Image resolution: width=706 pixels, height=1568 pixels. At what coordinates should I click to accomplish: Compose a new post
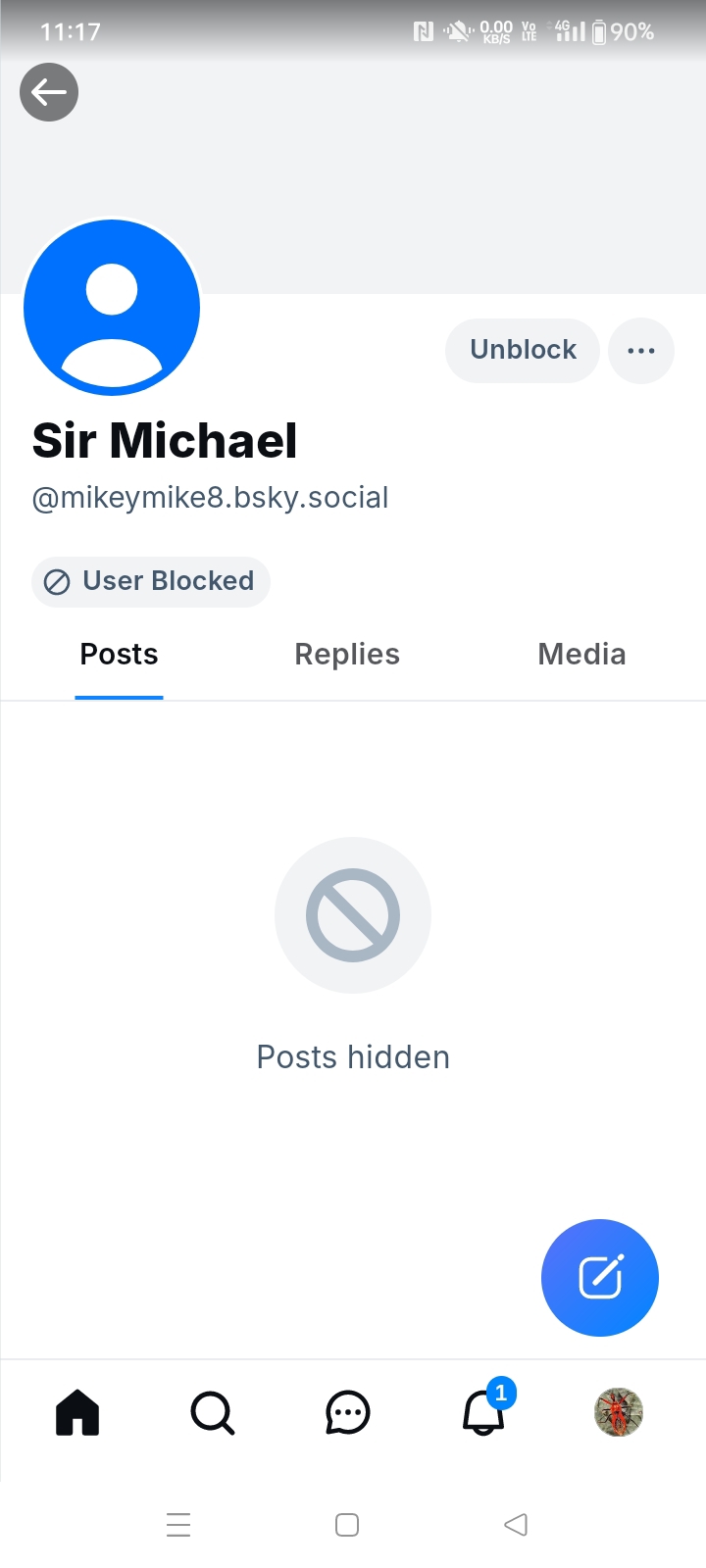pos(599,1277)
